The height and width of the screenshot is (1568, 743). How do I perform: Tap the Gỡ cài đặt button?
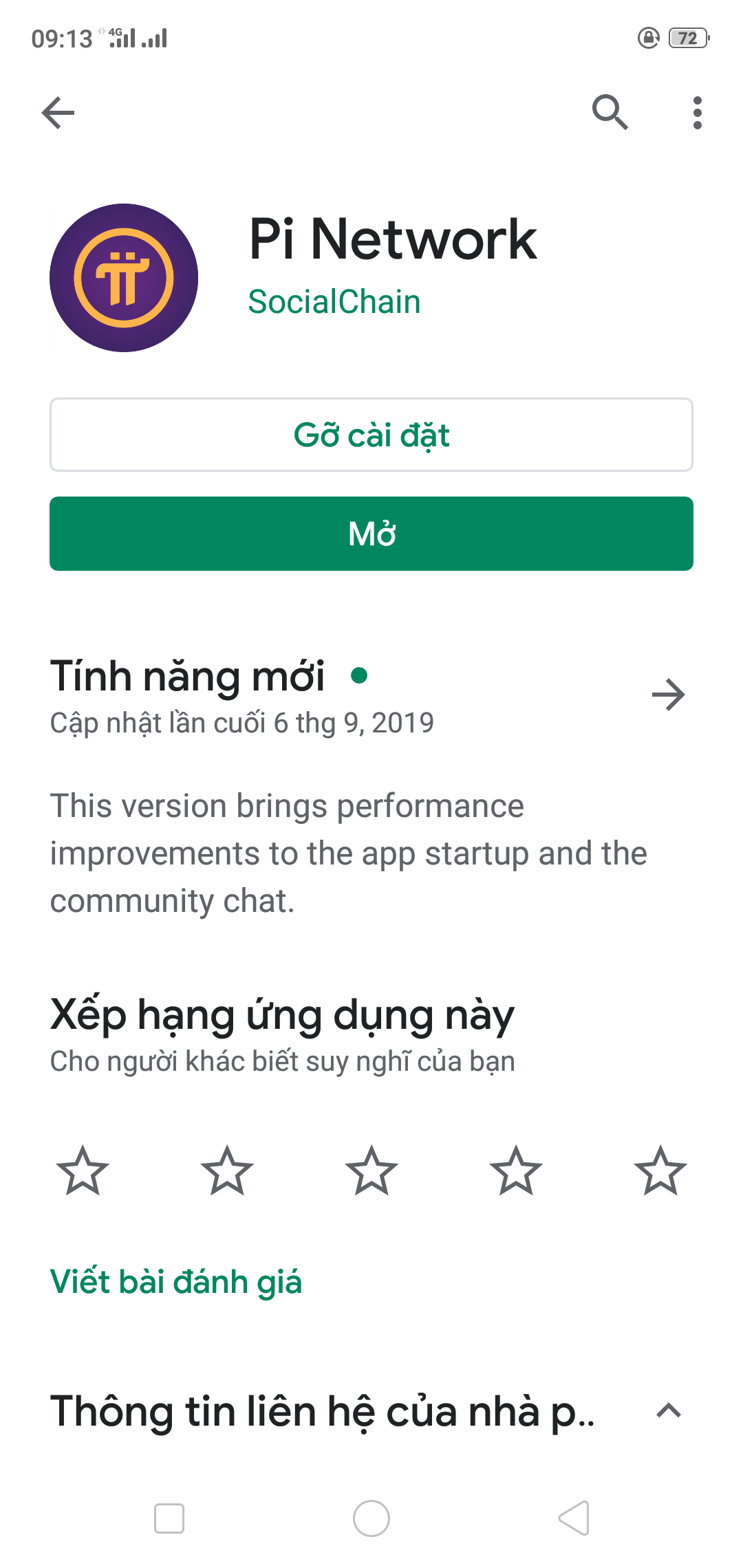[x=371, y=435]
